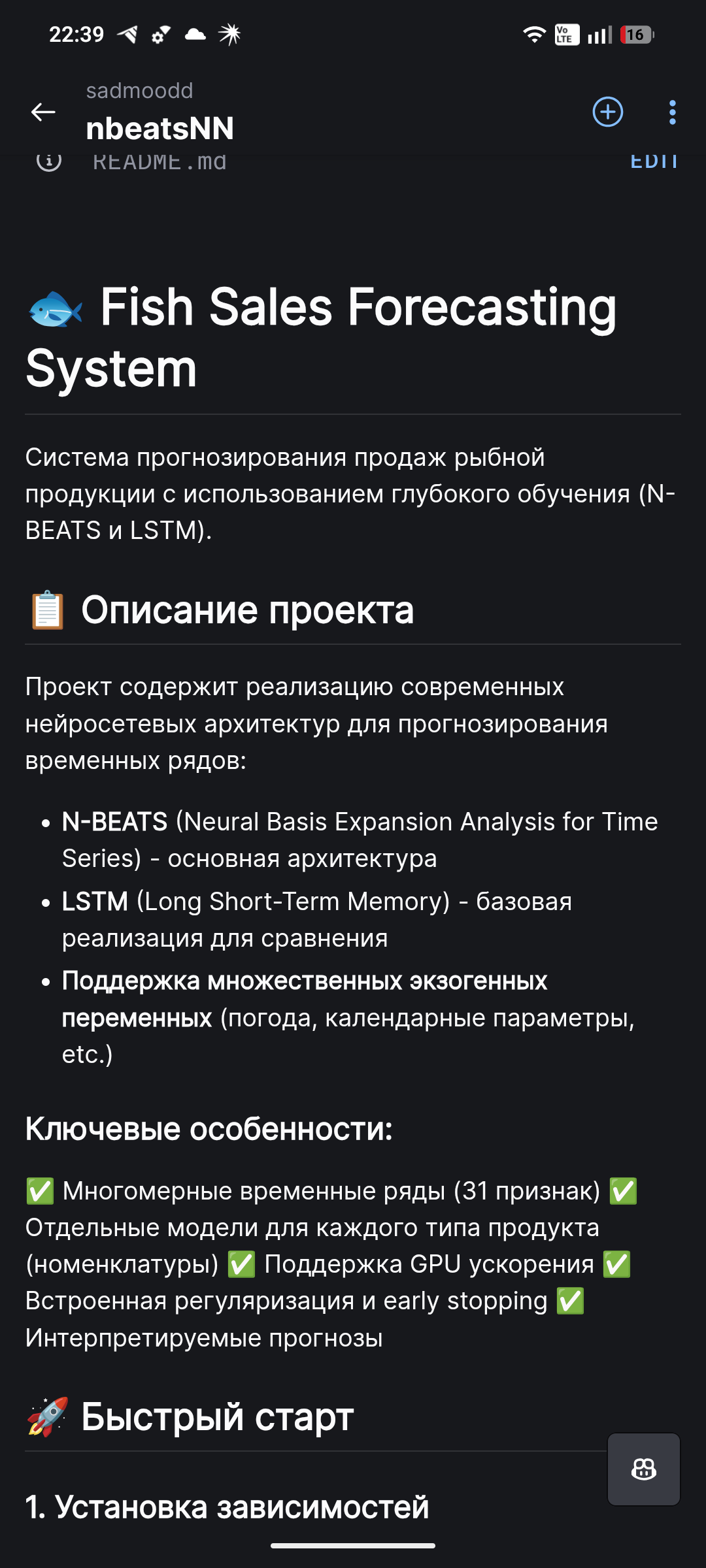The image size is (706, 1568).
Task: Go back from the nbeatsNN repository
Action: (x=43, y=112)
